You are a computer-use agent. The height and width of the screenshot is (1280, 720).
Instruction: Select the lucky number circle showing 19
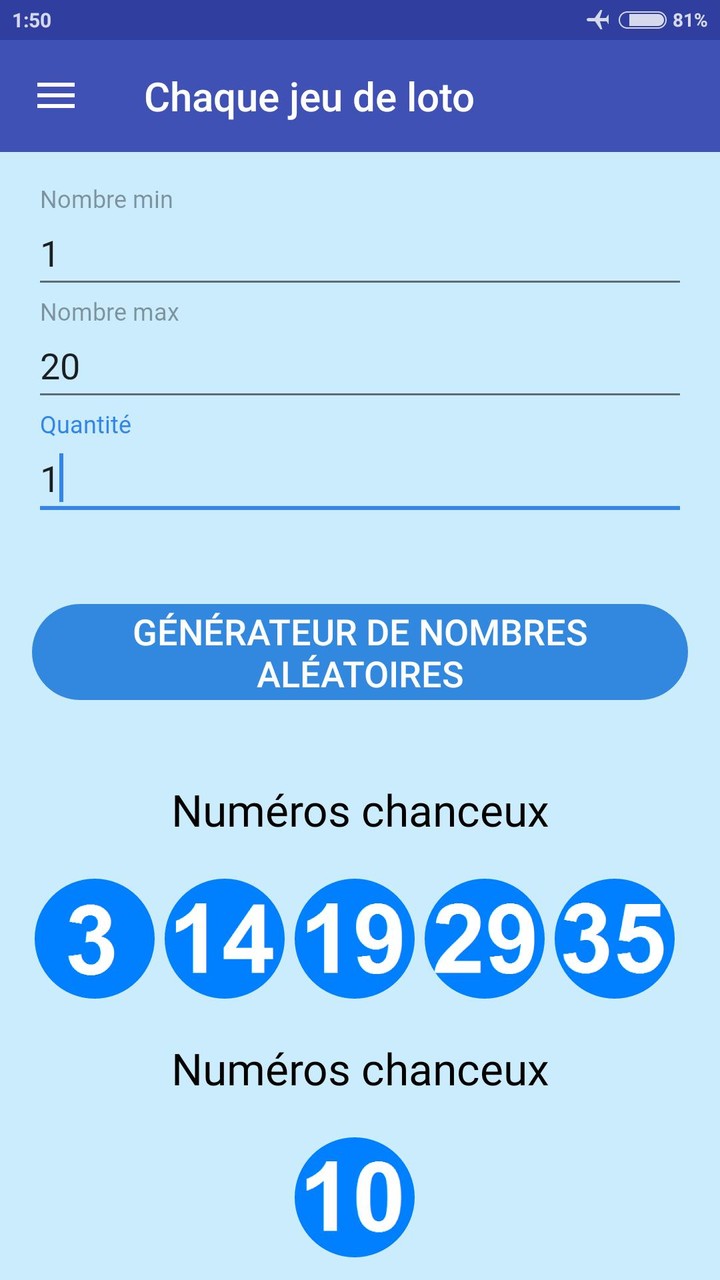[354, 938]
